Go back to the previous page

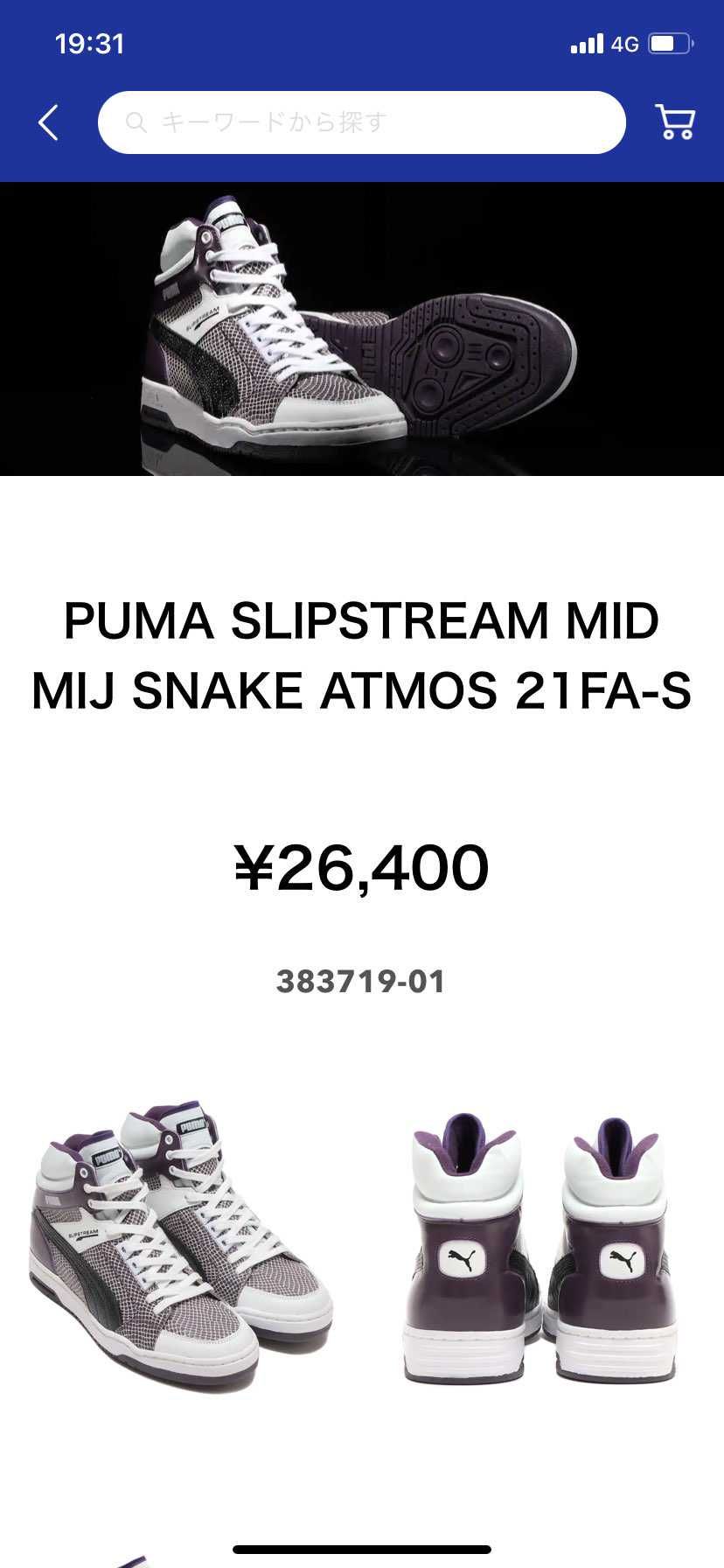pos(49,122)
